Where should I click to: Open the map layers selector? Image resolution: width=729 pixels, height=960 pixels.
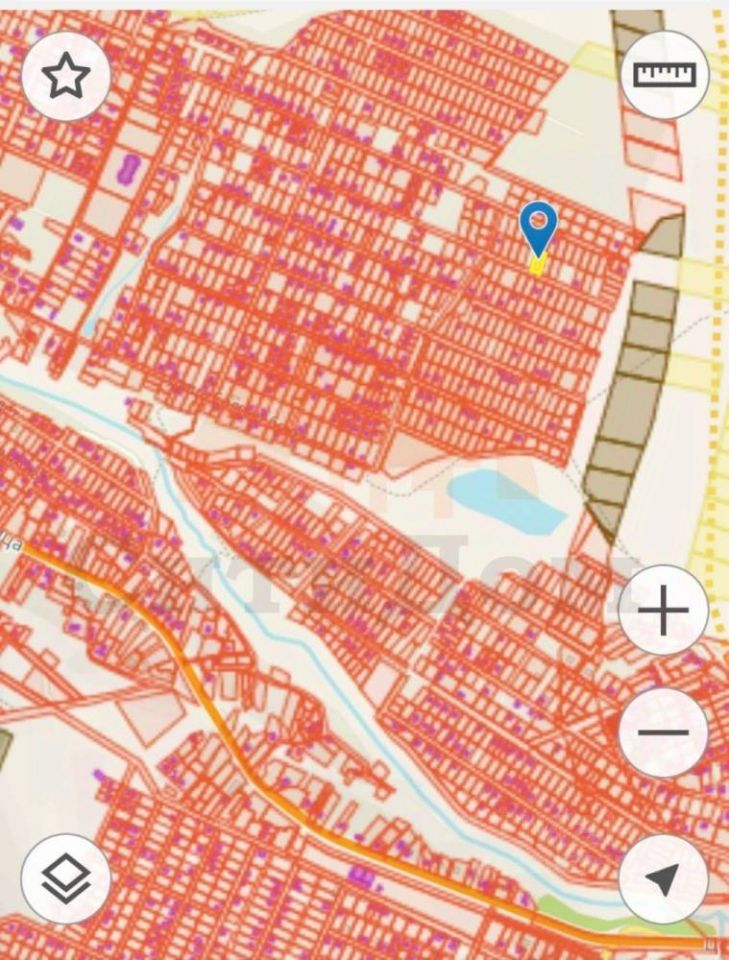point(66,879)
